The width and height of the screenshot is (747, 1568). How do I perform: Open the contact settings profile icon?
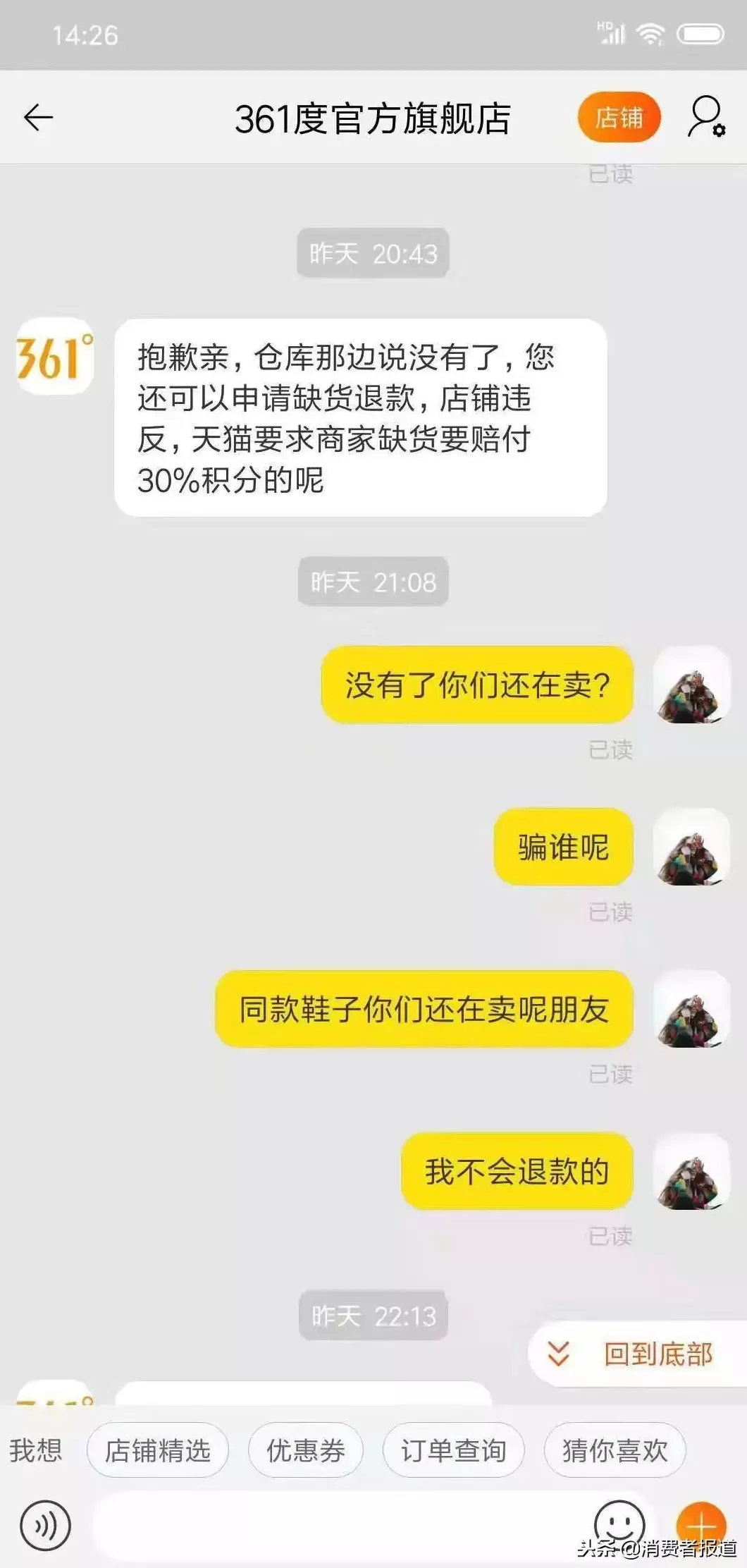(x=705, y=117)
